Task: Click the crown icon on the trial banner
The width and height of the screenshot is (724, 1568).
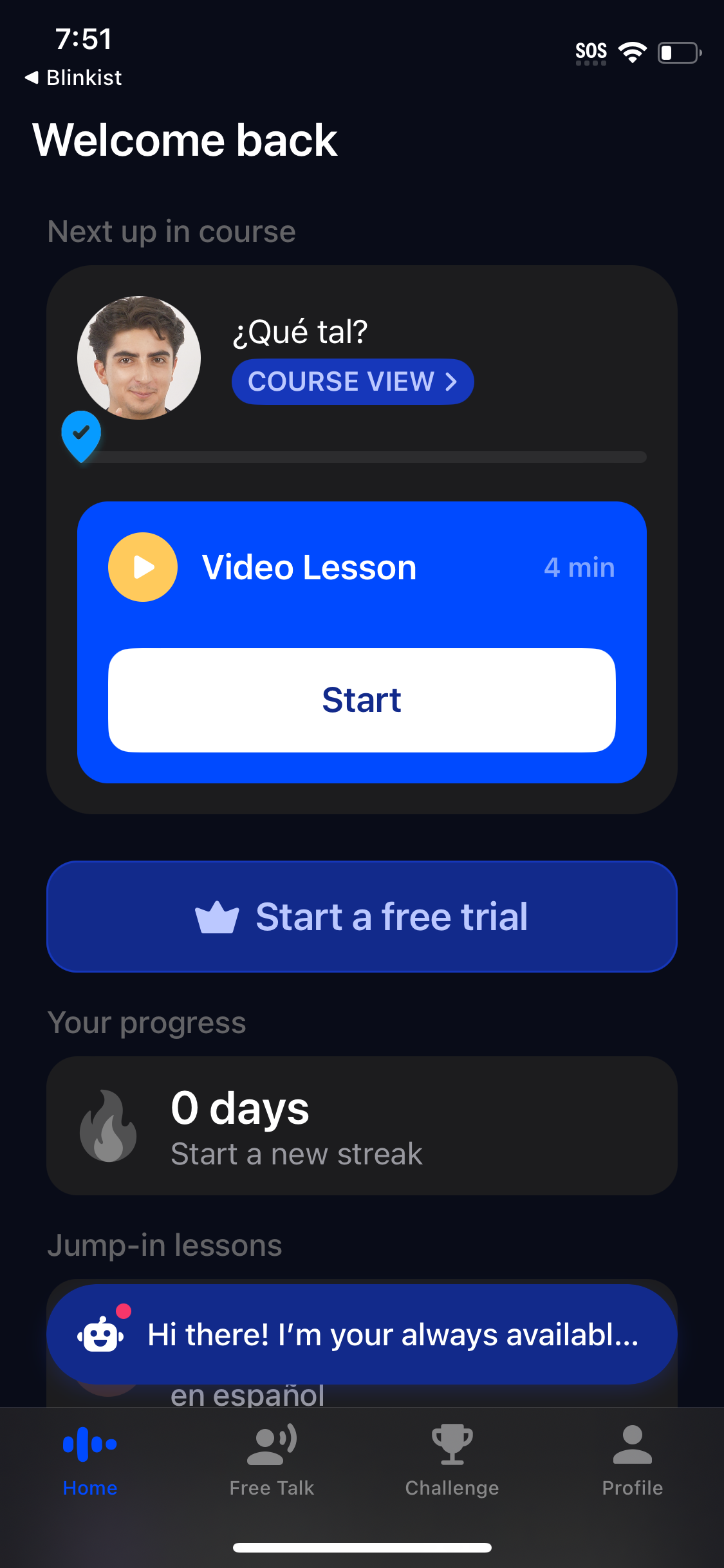Action: click(x=219, y=917)
